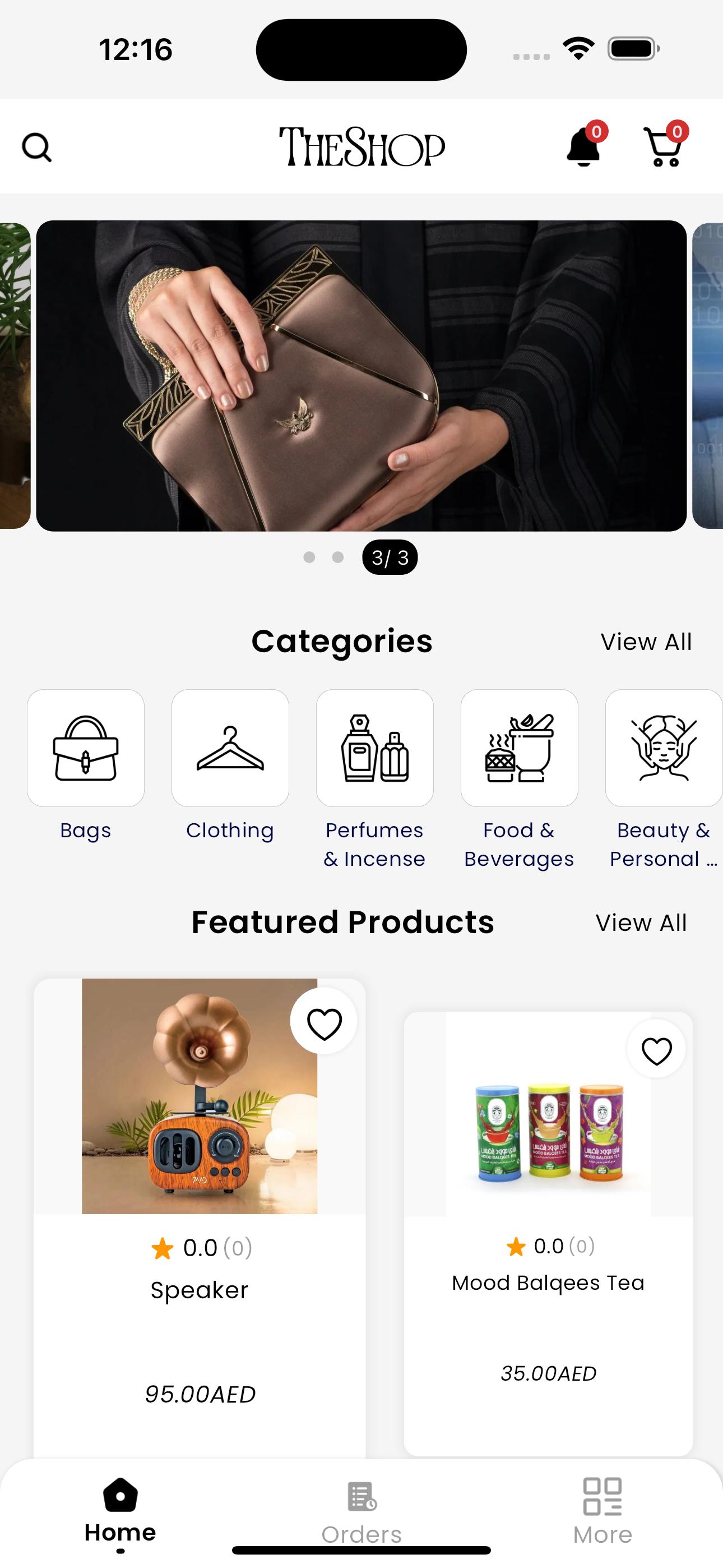The width and height of the screenshot is (723, 1568).
Task: Select Perfumes & Incense category
Action: pyautogui.click(x=374, y=779)
